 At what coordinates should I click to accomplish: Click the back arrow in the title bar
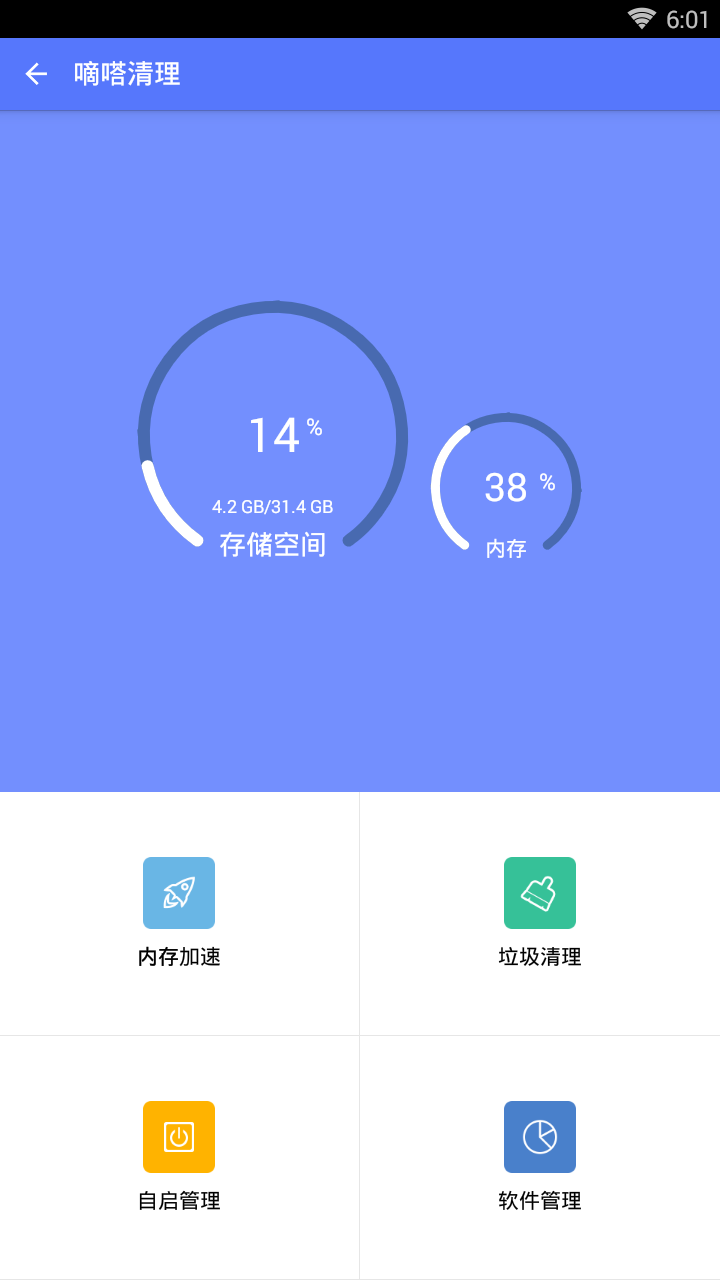(36, 74)
